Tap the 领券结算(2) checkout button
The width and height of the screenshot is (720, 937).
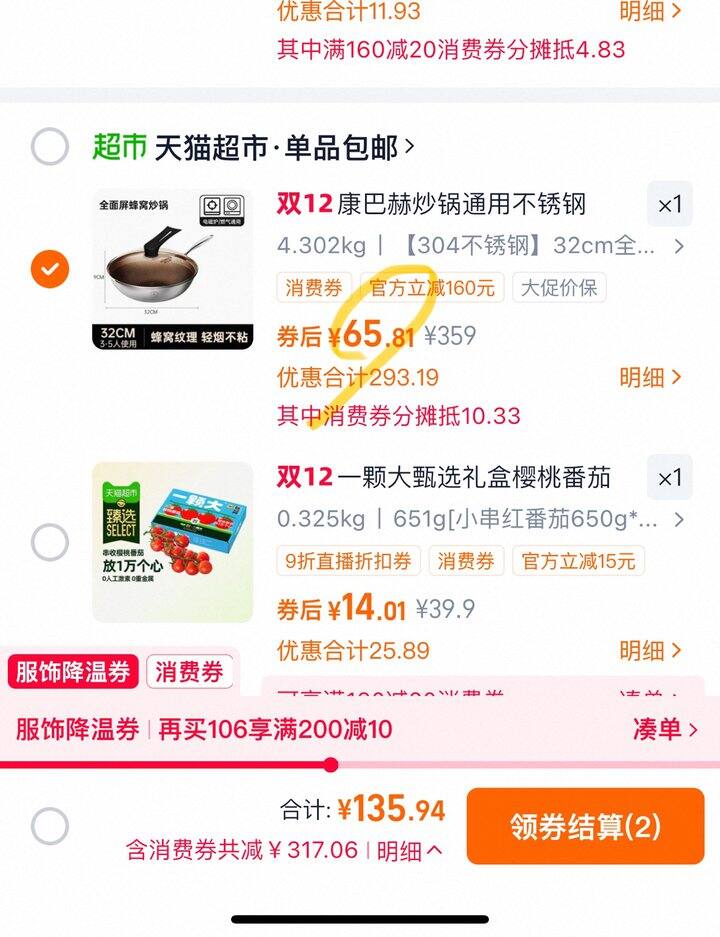point(583,827)
